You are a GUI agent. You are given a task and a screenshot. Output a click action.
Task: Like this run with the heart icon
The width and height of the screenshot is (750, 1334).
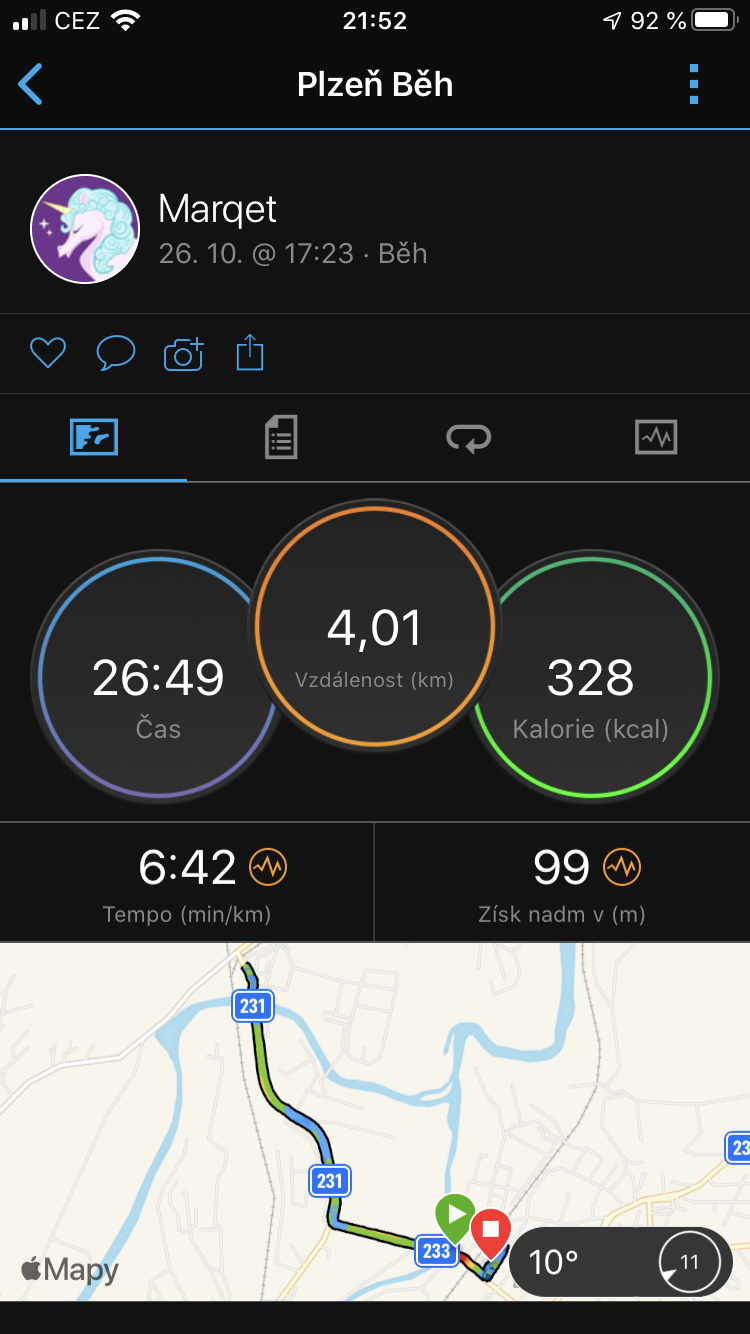(48, 353)
